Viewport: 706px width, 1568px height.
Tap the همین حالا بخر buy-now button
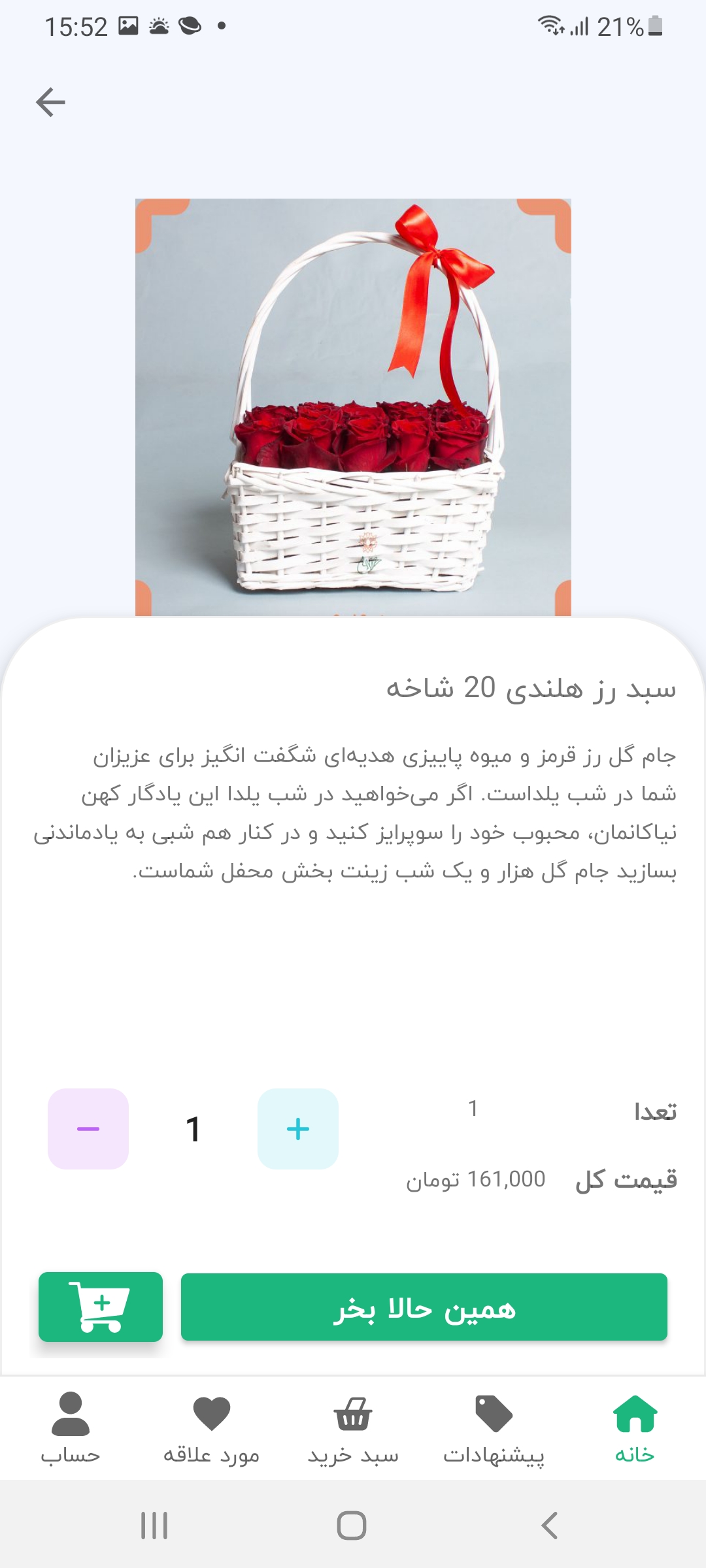click(424, 1307)
